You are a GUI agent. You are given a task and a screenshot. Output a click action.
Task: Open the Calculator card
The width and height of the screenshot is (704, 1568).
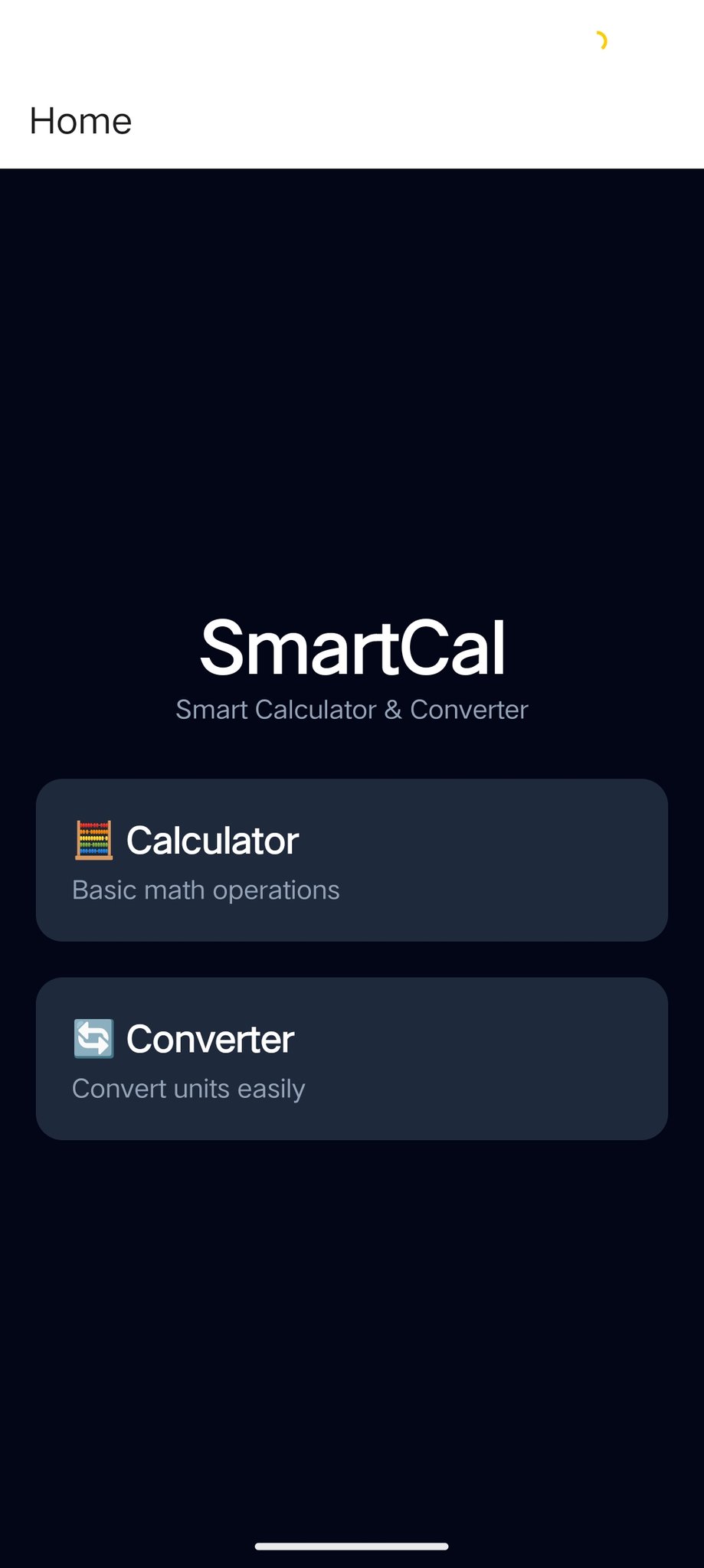pos(352,860)
